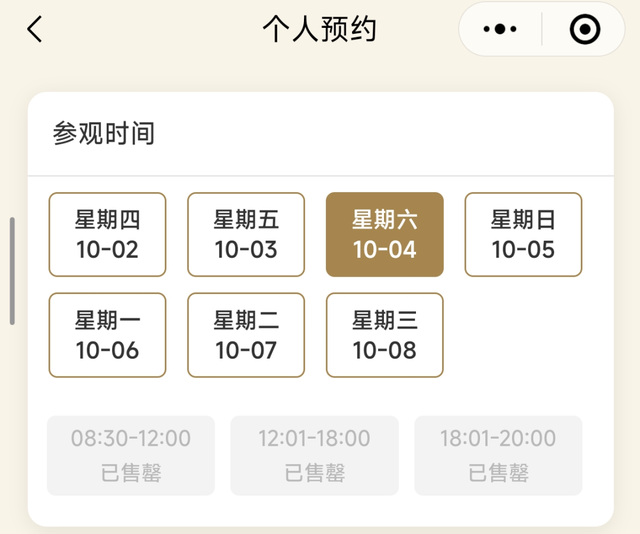
Task: Go back using the arrow icon
Action: click(35, 29)
